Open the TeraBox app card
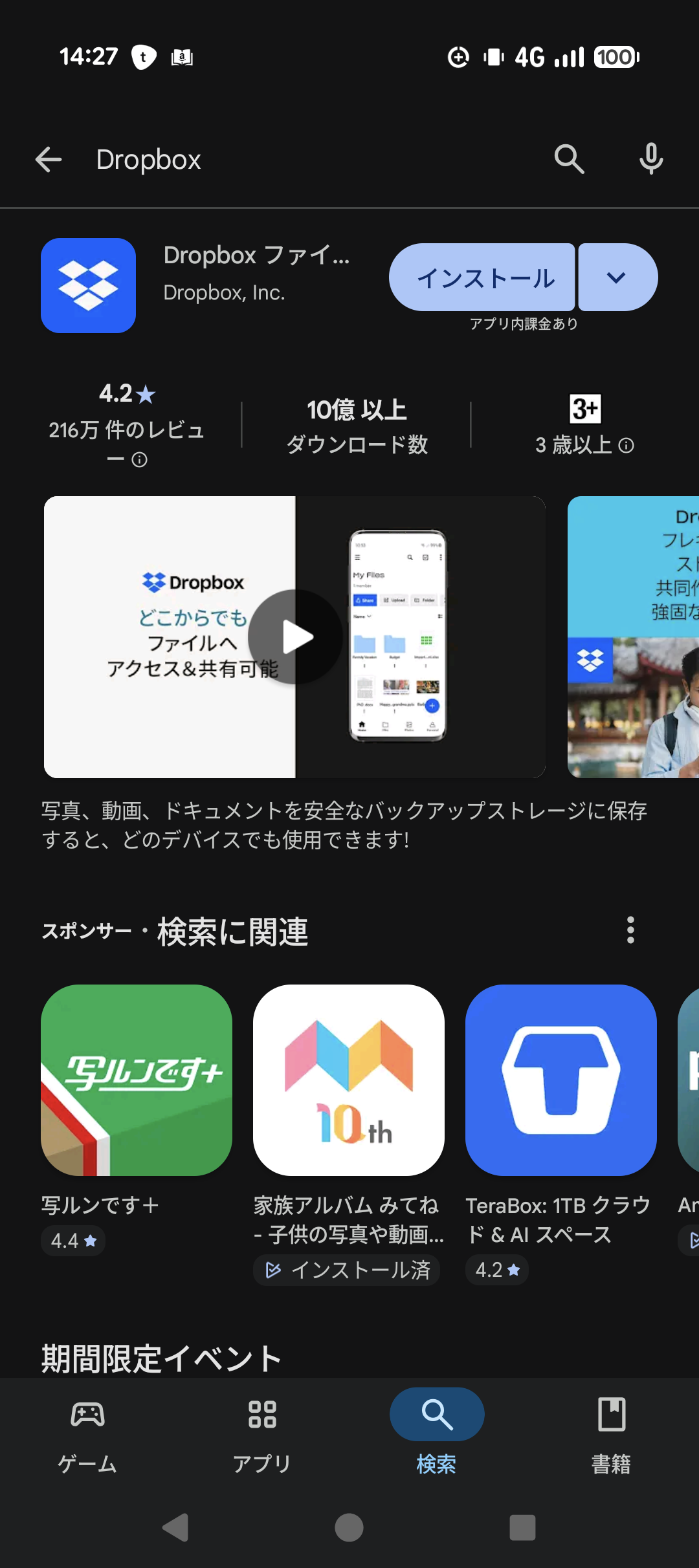Viewport: 699px width, 1568px height. [x=560, y=1080]
